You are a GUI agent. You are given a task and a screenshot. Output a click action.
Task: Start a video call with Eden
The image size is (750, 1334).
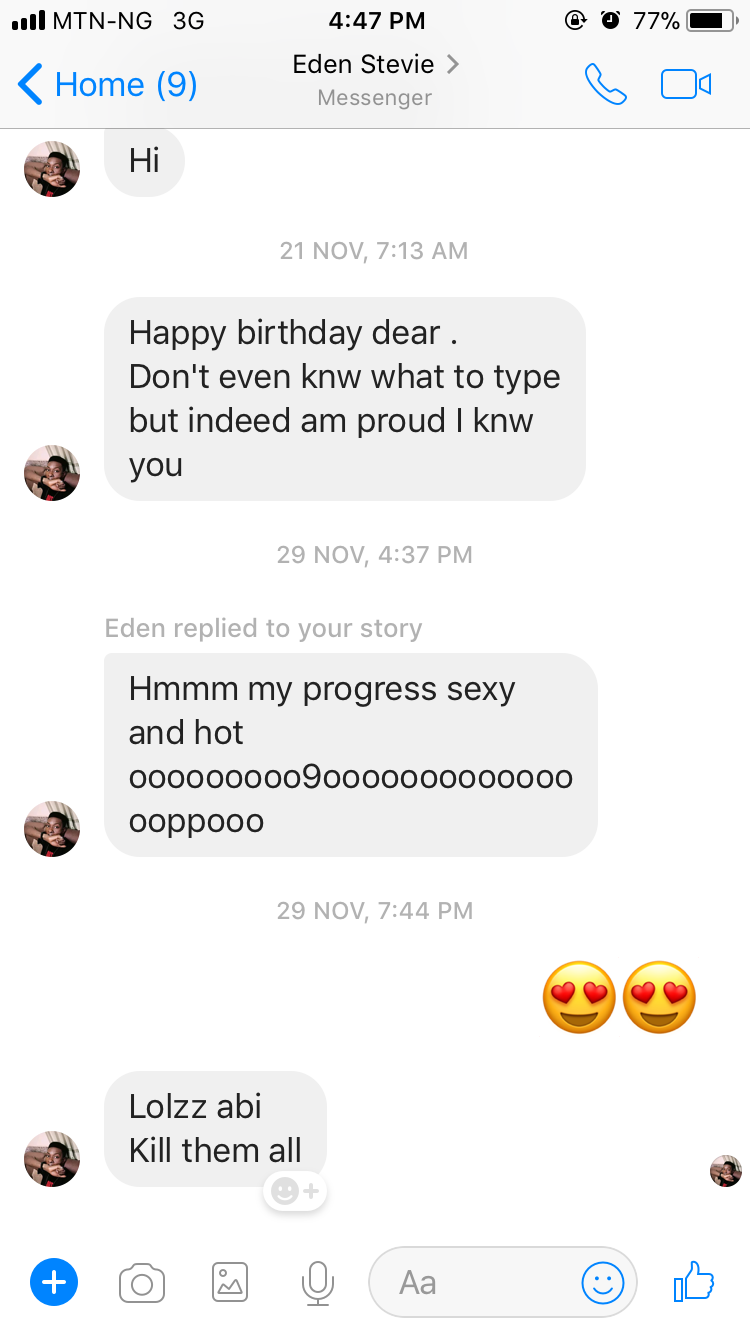(x=686, y=84)
